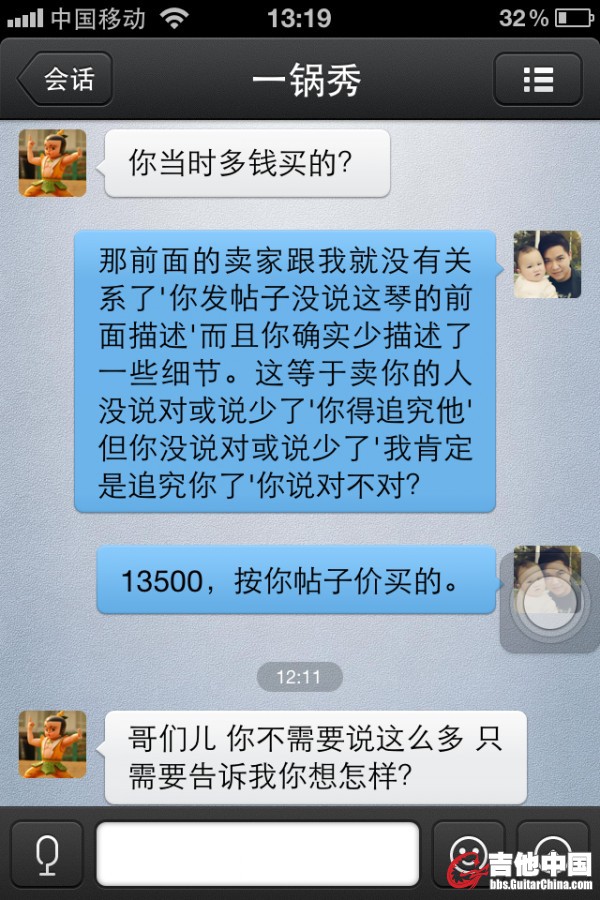Open avatar beside "哥们儿 你不需要说这么多" message
600x900 pixels.
coord(53,745)
